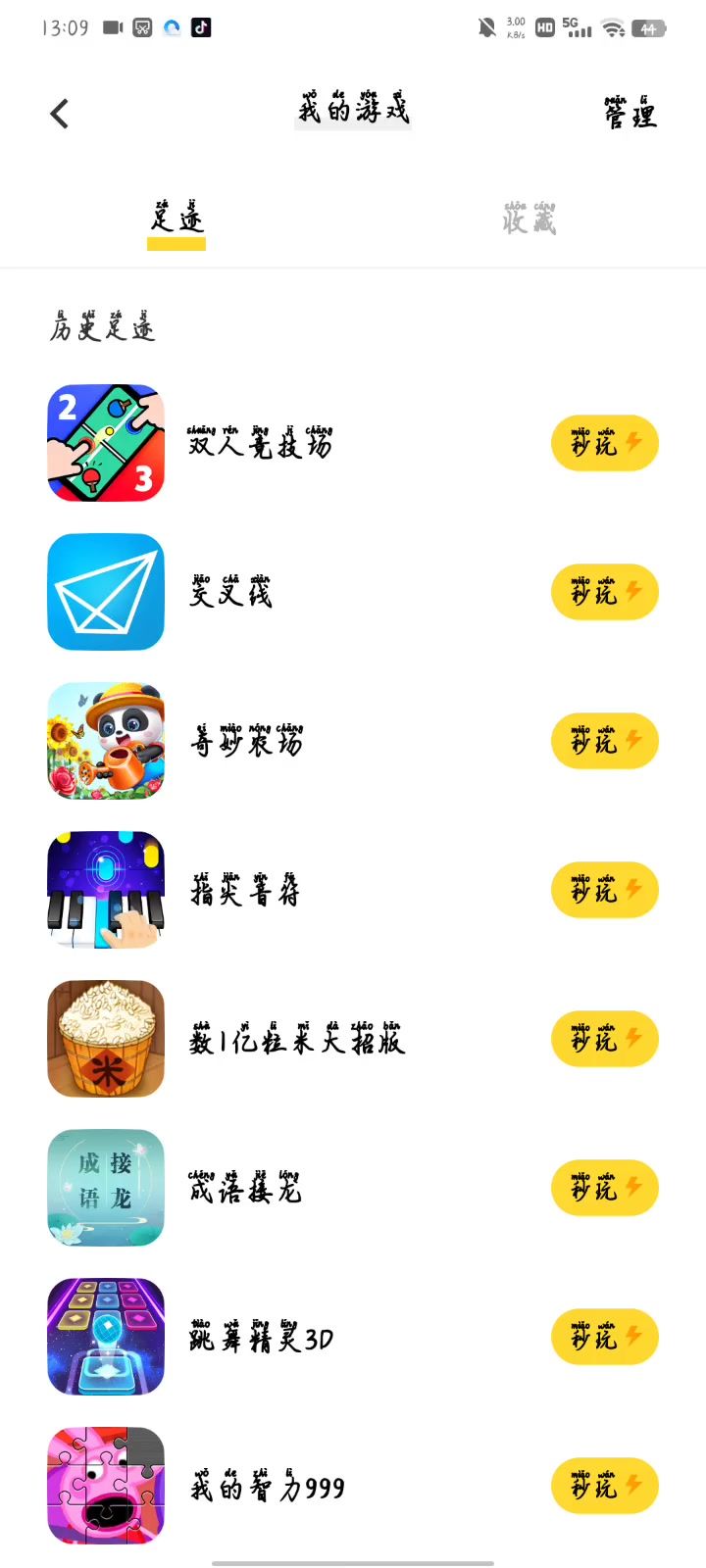
Task: Open the 我的智力999 game entry
Action: coord(267,1488)
